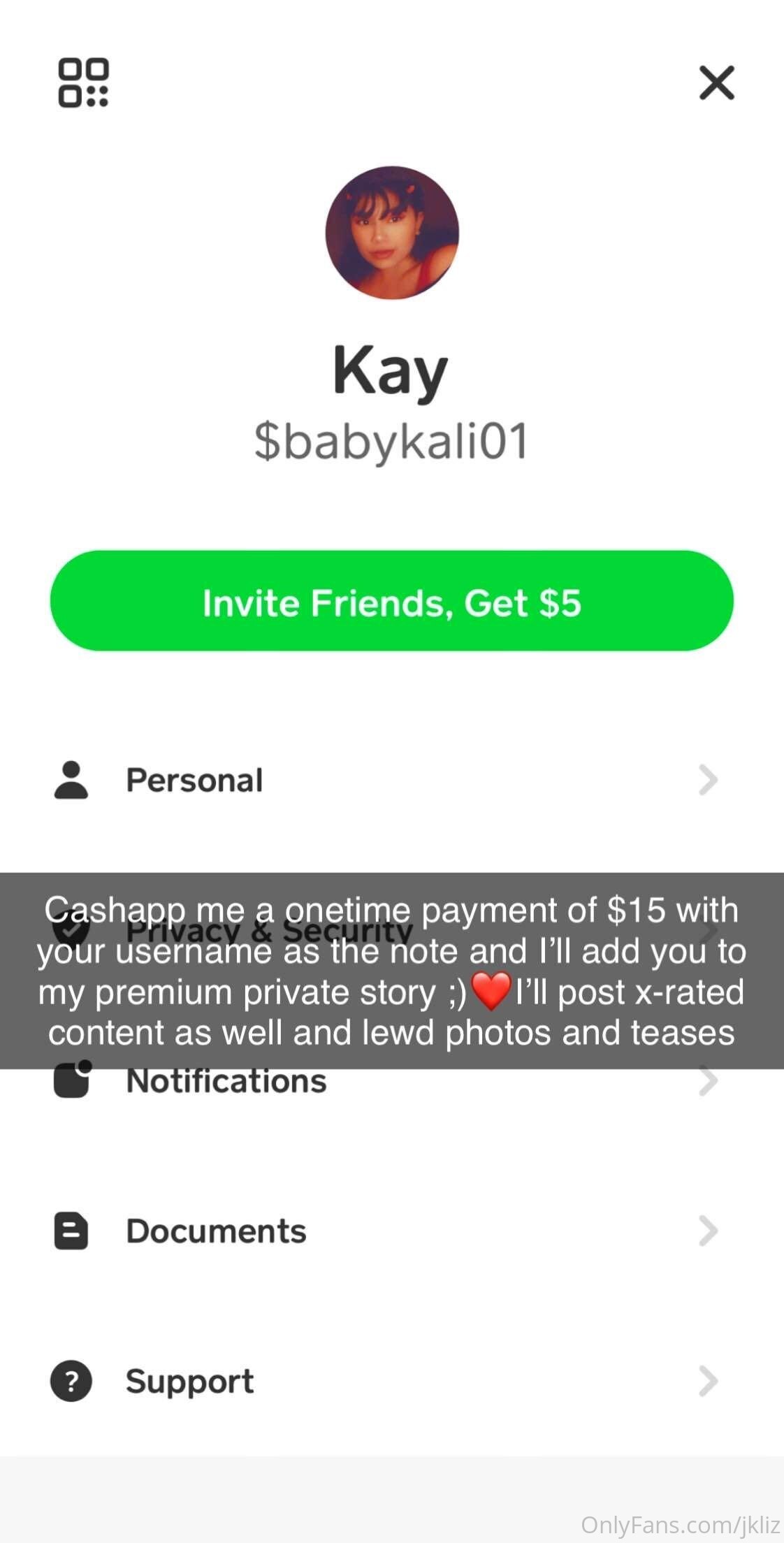Open the QR code scanner icon
Viewport: 784px width, 1543px height.
(x=83, y=82)
